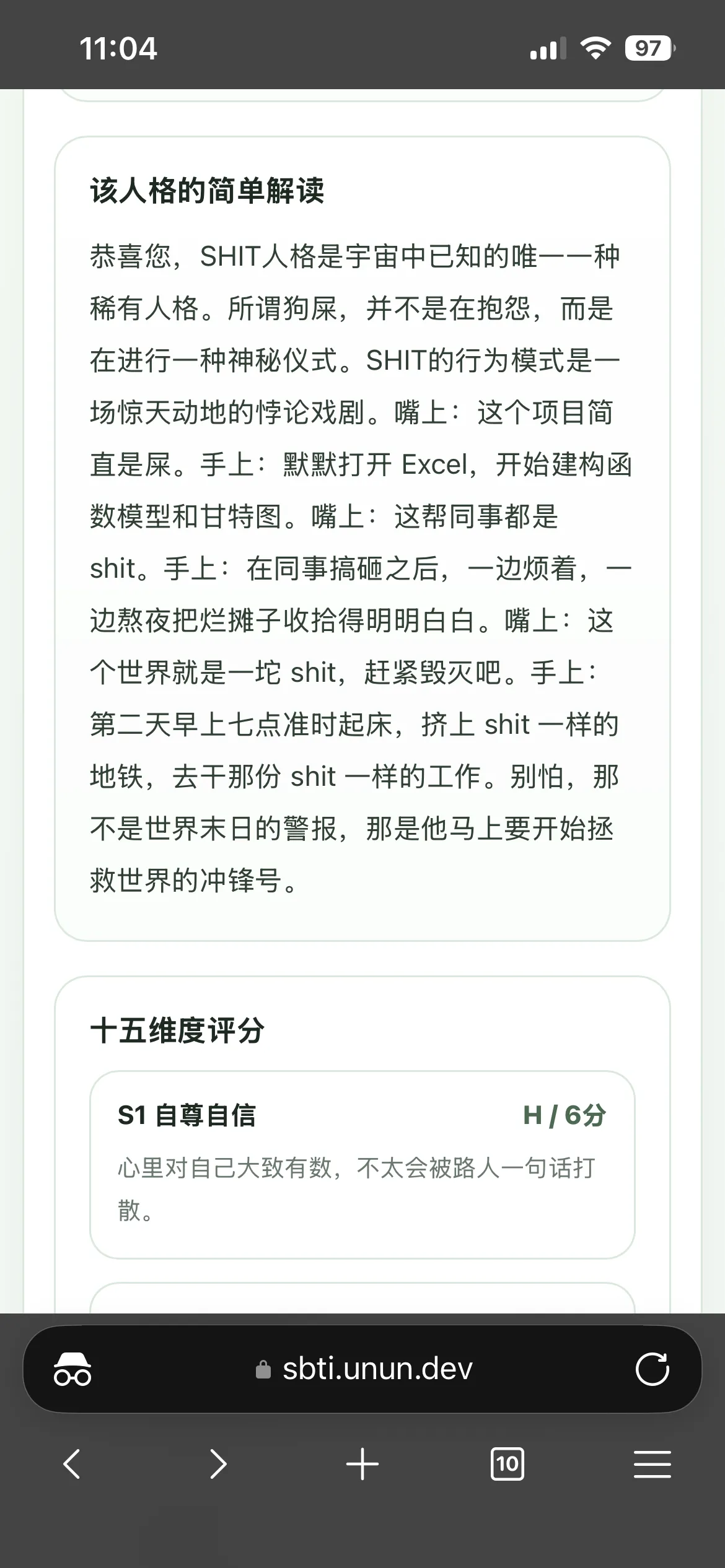Go forward to next page
Screen dimensions: 725x1568
pyautogui.click(x=217, y=1464)
